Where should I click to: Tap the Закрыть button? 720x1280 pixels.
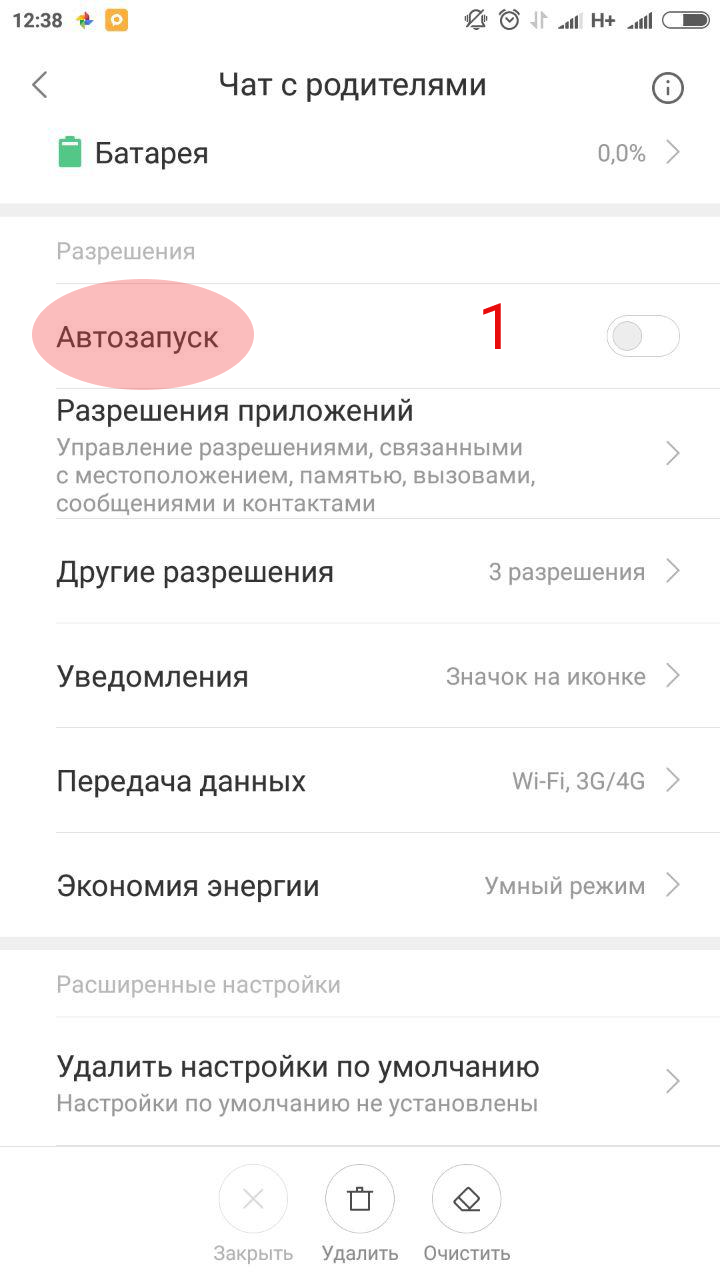pos(253,1213)
